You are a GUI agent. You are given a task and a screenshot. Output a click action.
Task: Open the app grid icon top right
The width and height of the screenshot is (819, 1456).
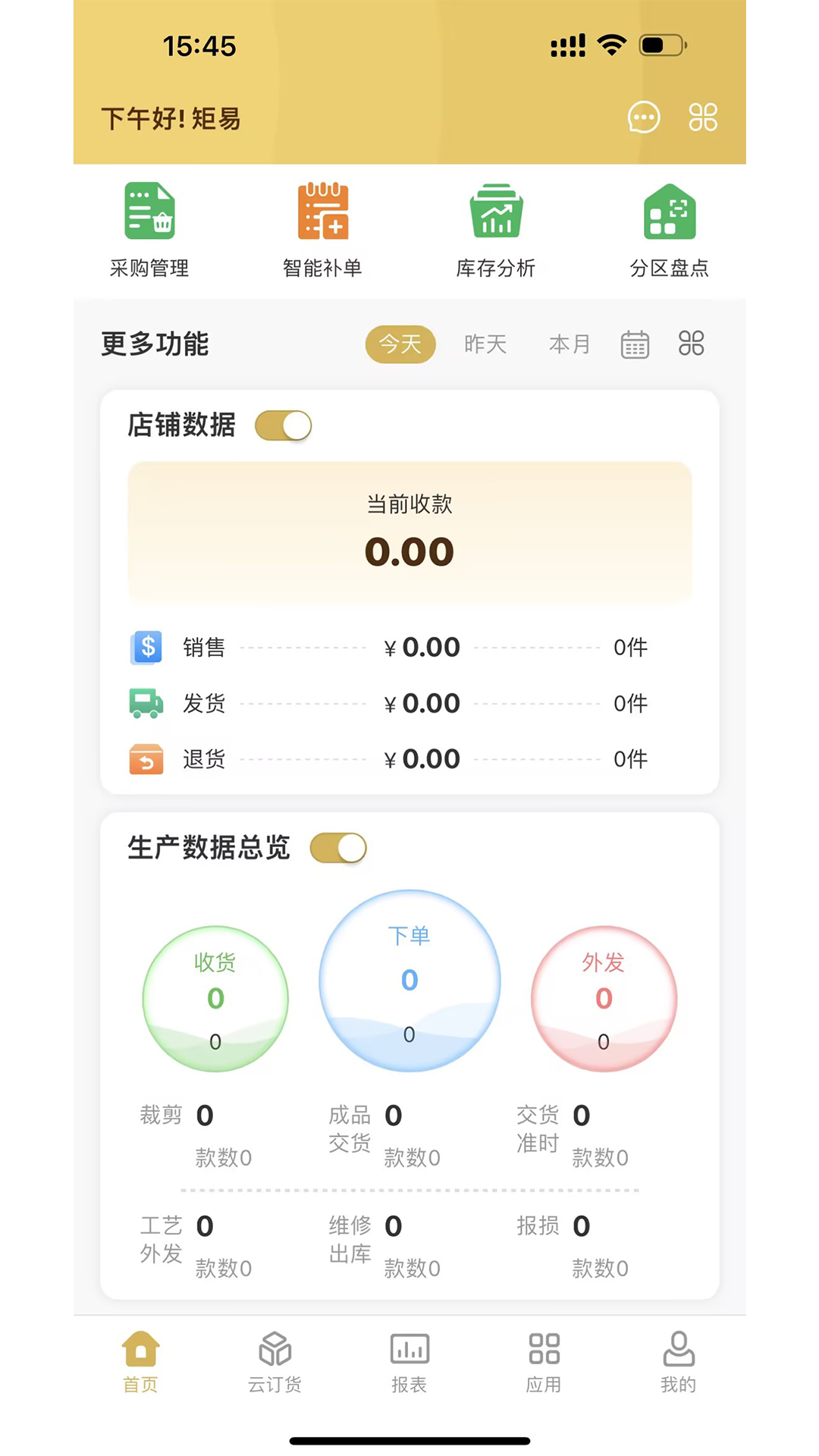pos(703,117)
